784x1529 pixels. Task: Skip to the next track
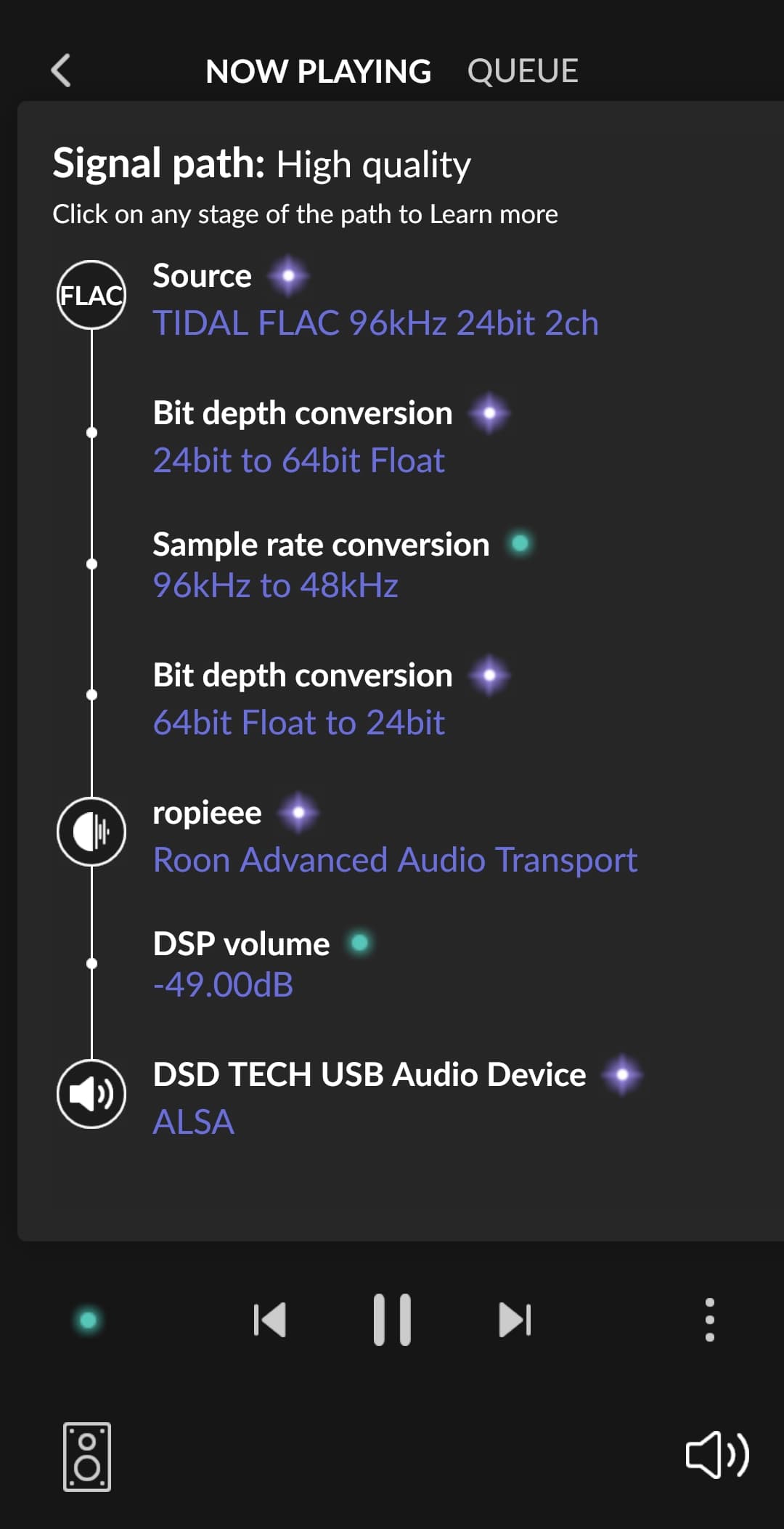(515, 1320)
